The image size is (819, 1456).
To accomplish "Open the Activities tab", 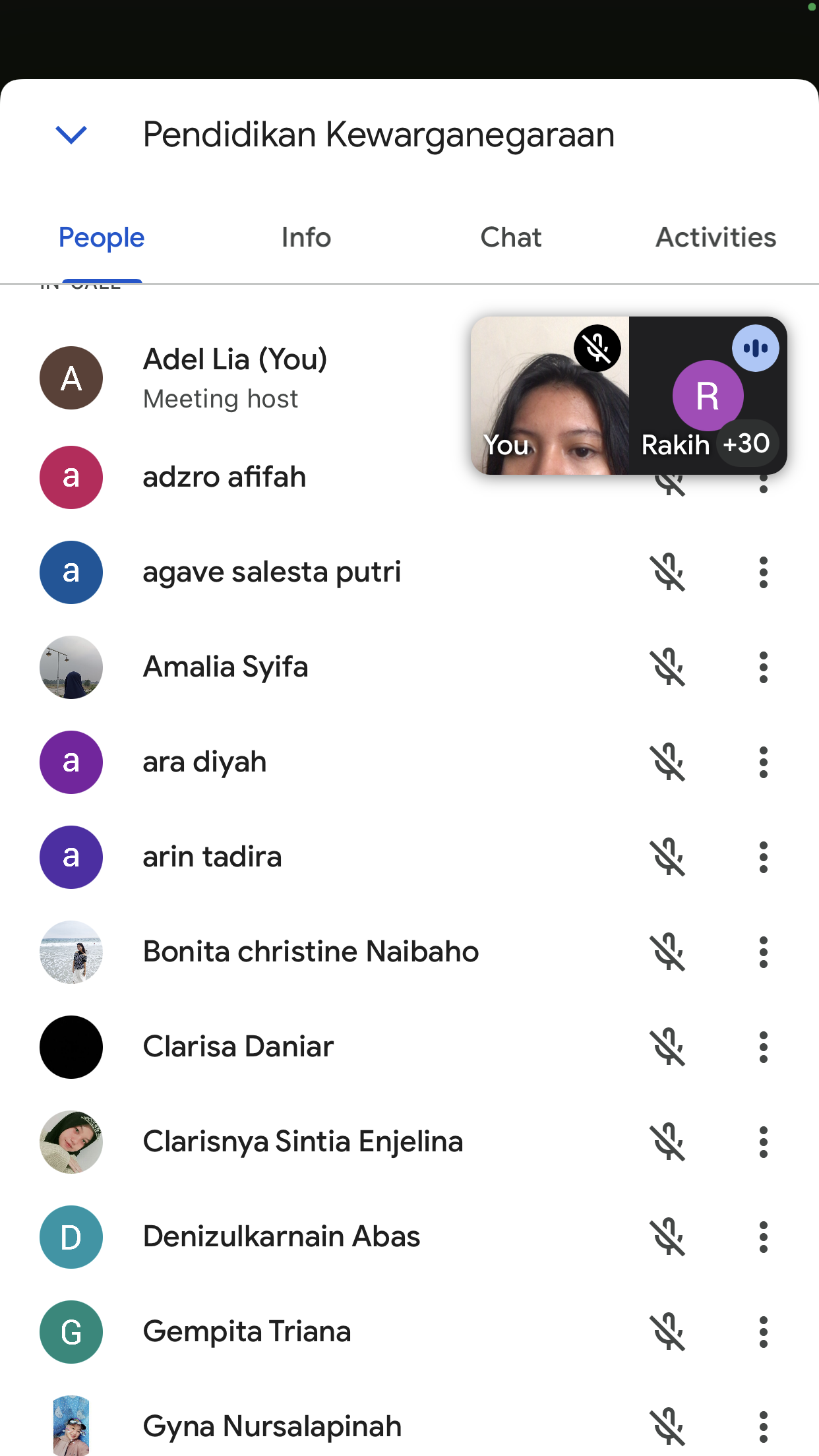I will (x=715, y=237).
